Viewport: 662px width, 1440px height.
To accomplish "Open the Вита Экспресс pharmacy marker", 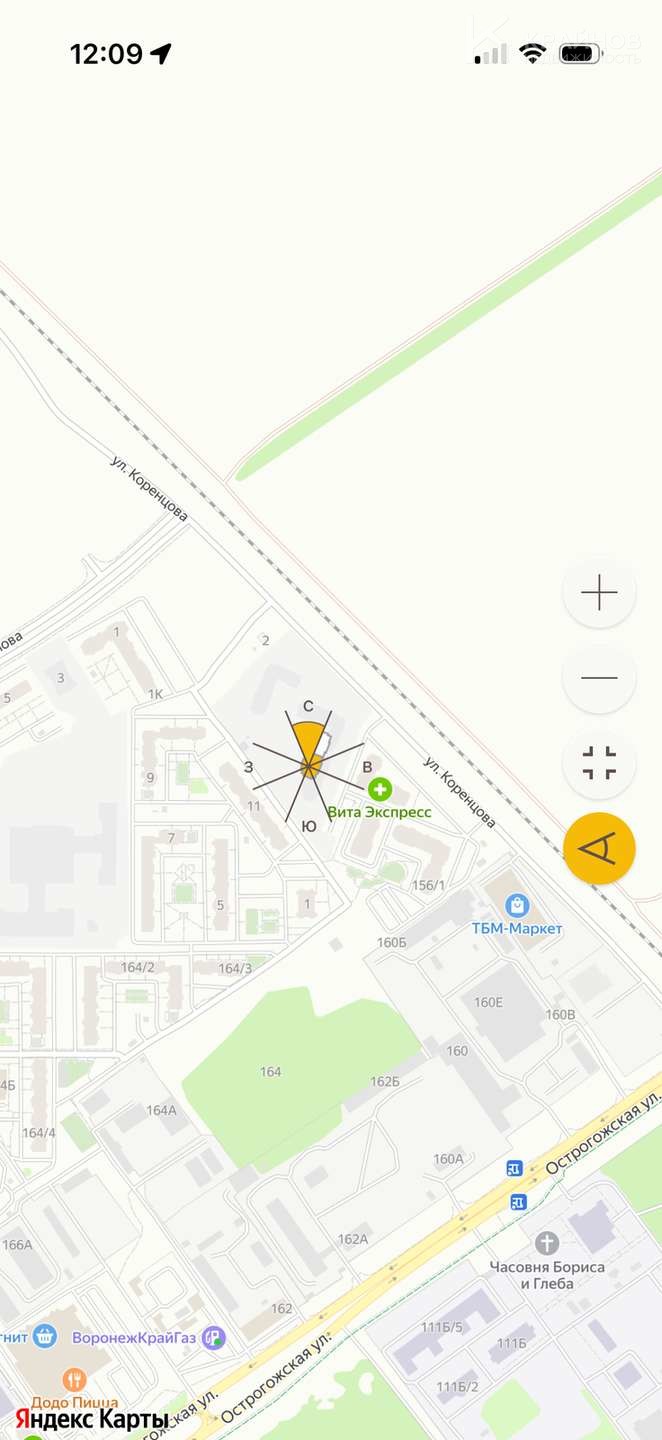I will tap(379, 790).
